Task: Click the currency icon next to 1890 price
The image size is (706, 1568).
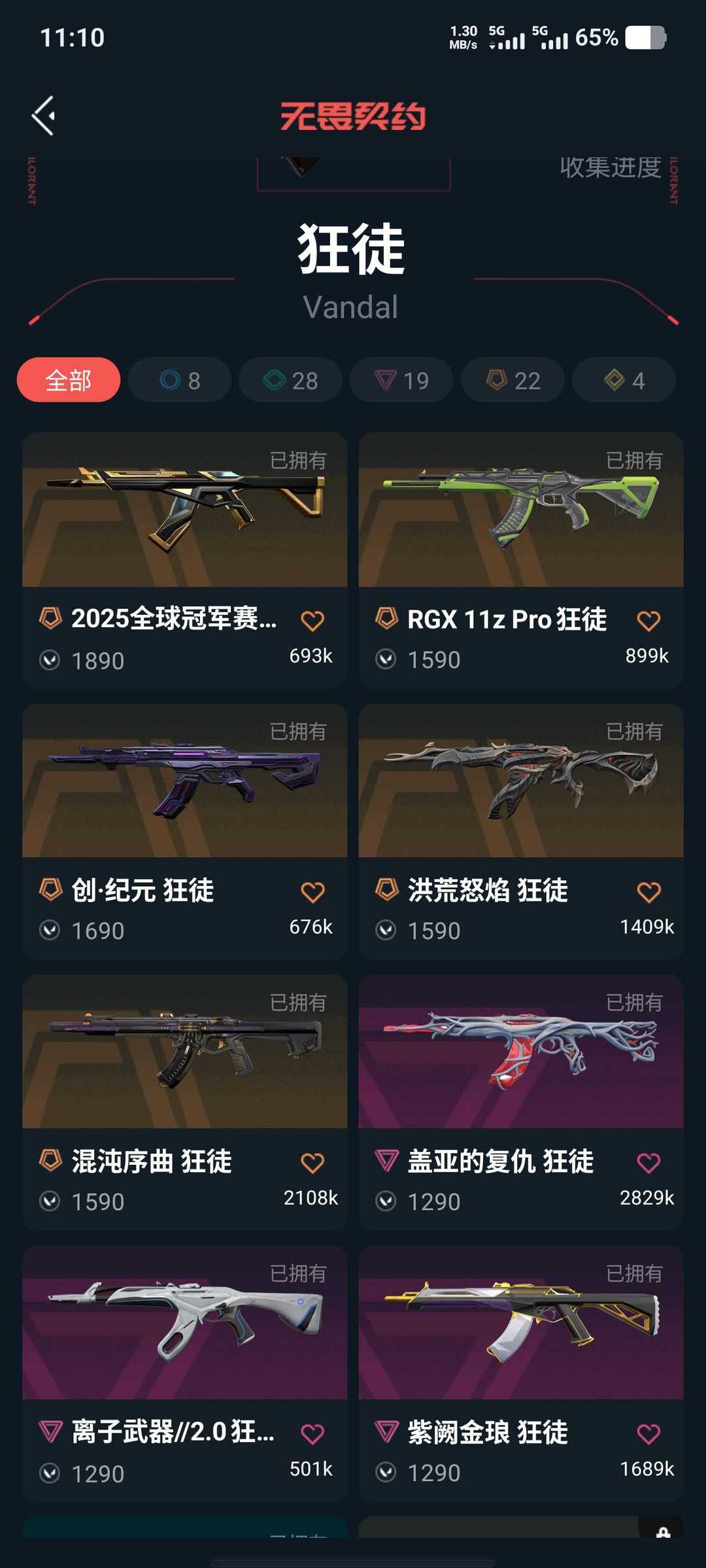Action: [x=51, y=661]
